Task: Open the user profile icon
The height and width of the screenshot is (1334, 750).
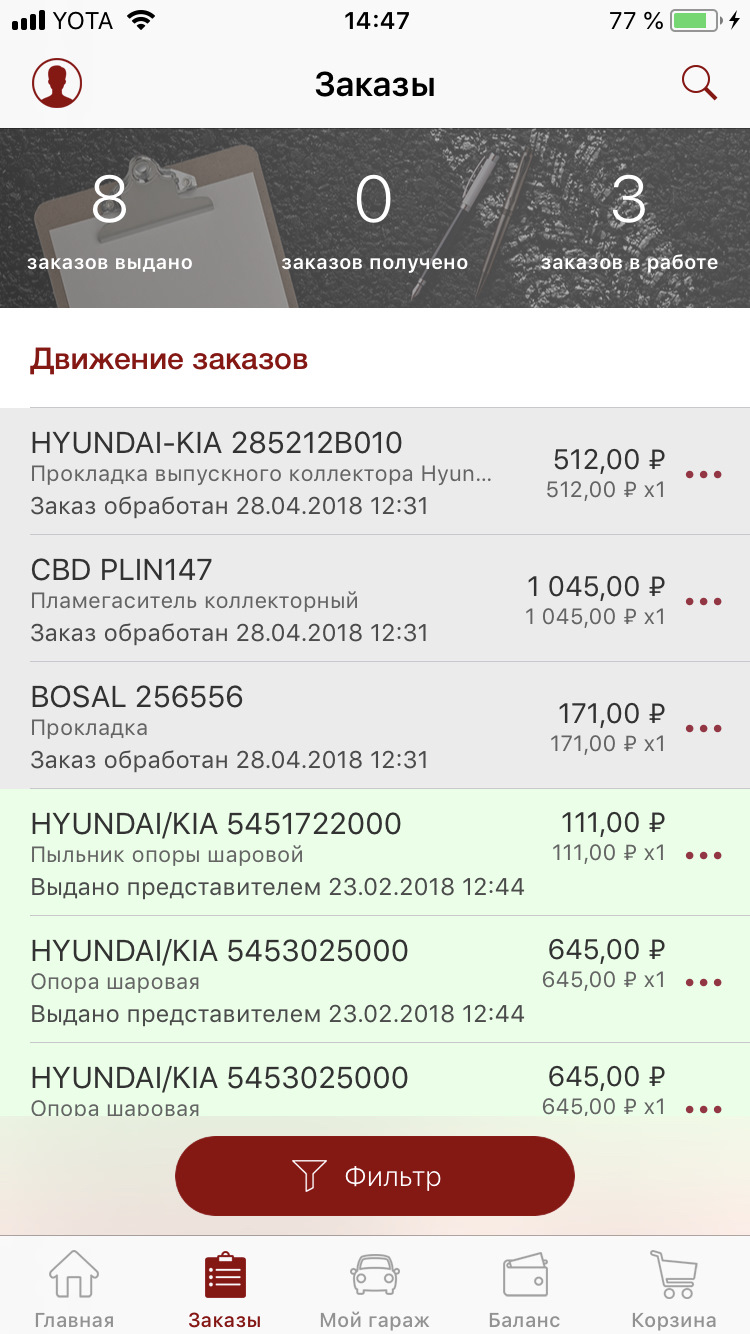Action: point(56,83)
